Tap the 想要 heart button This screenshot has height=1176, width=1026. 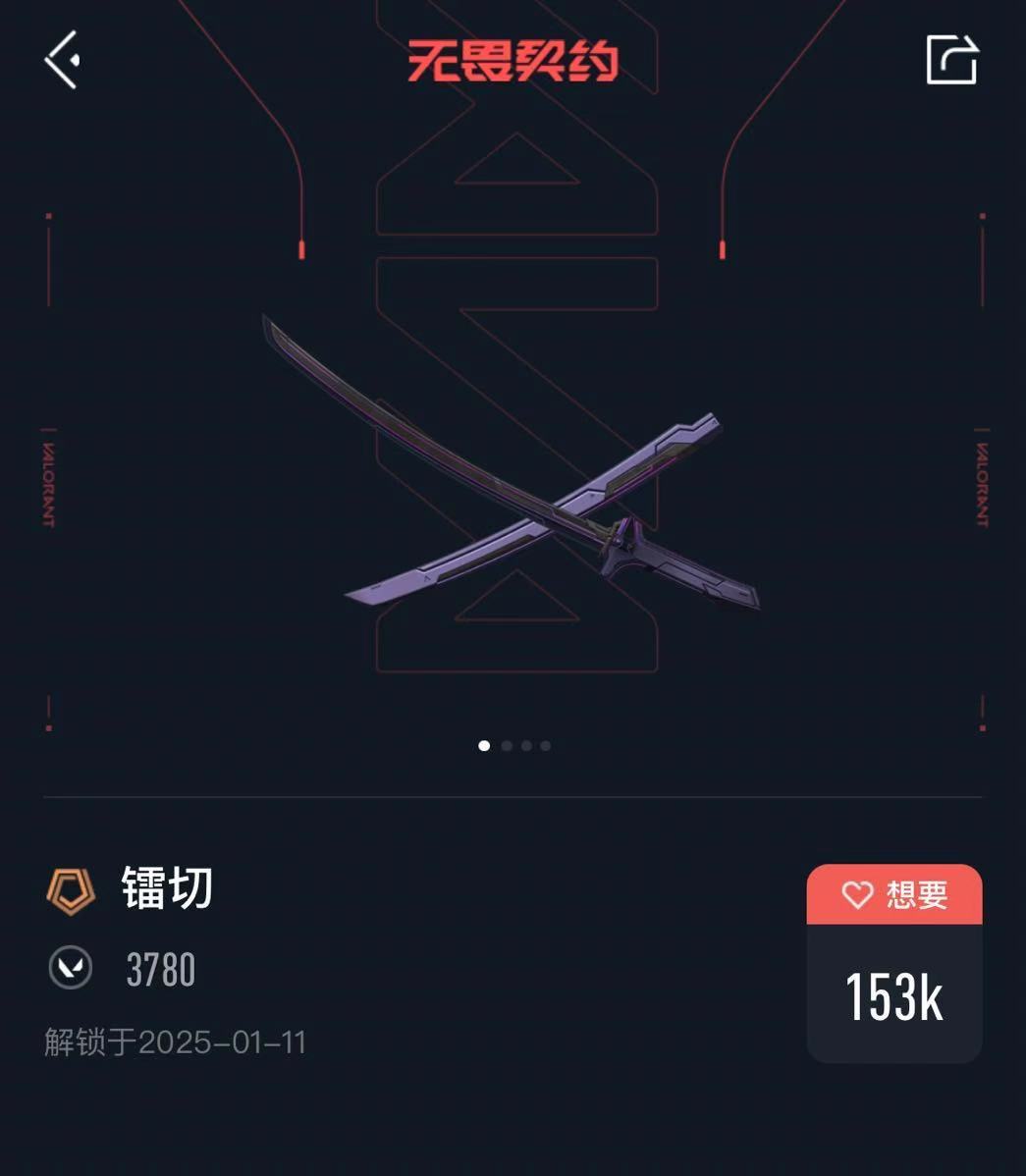pos(893,894)
